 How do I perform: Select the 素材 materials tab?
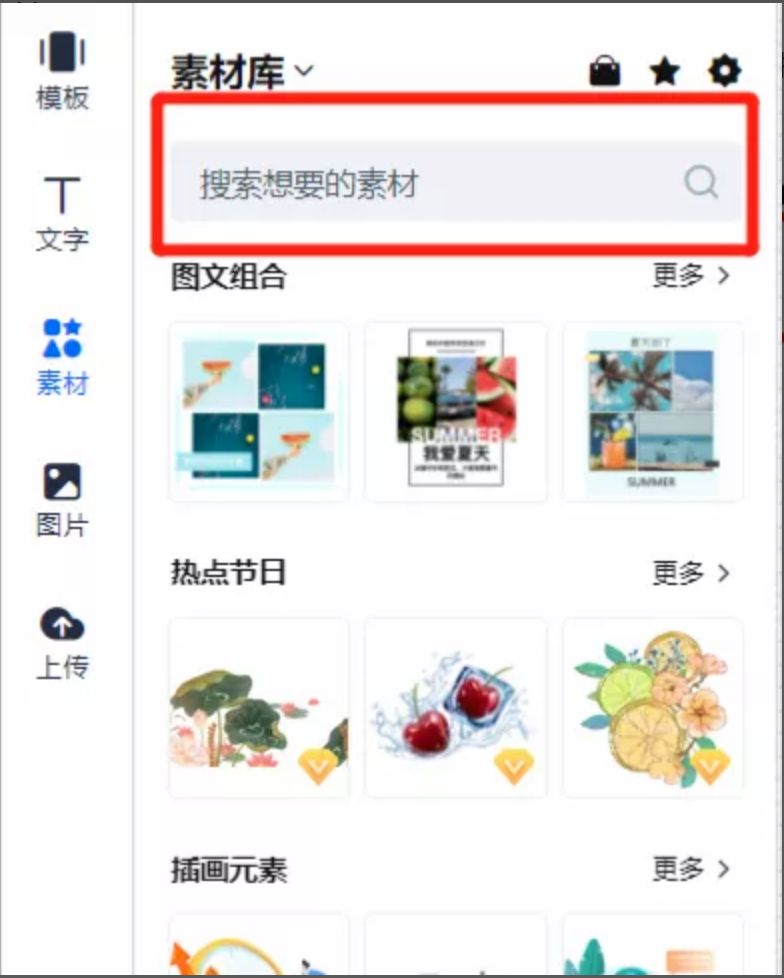62,357
